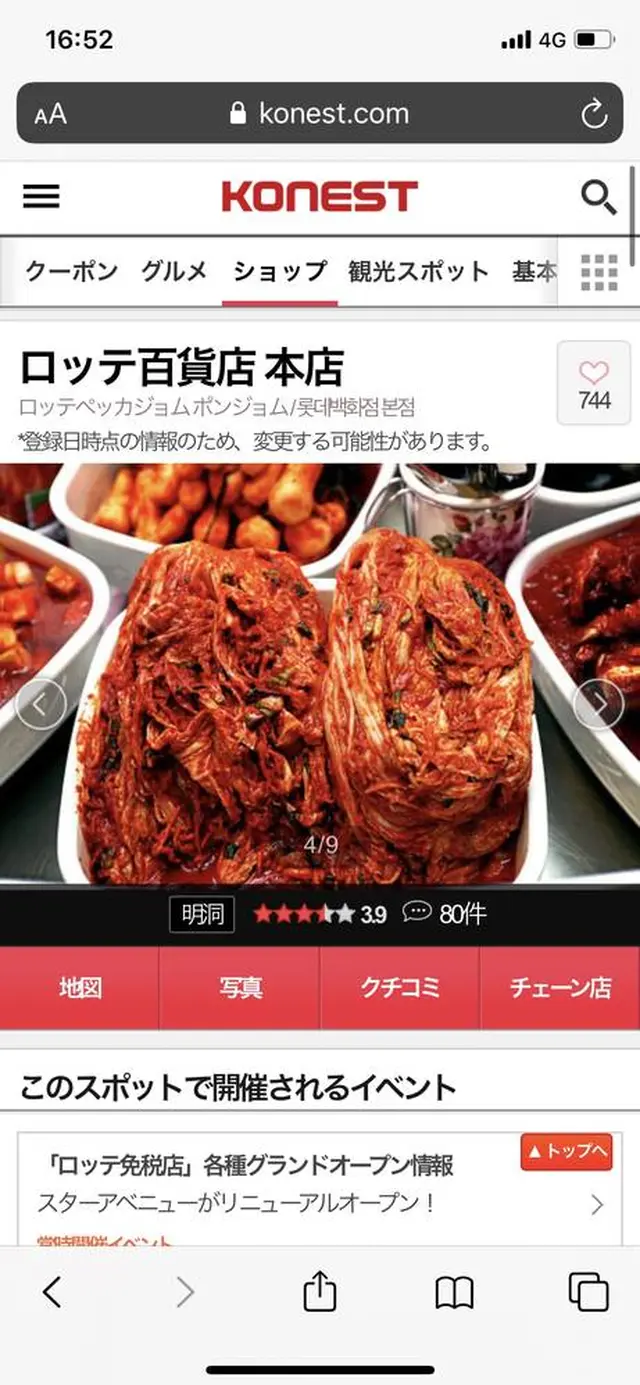Screen dimensions: 640x1385
Task: Jump back with the トップへ button
Action: click(565, 1151)
